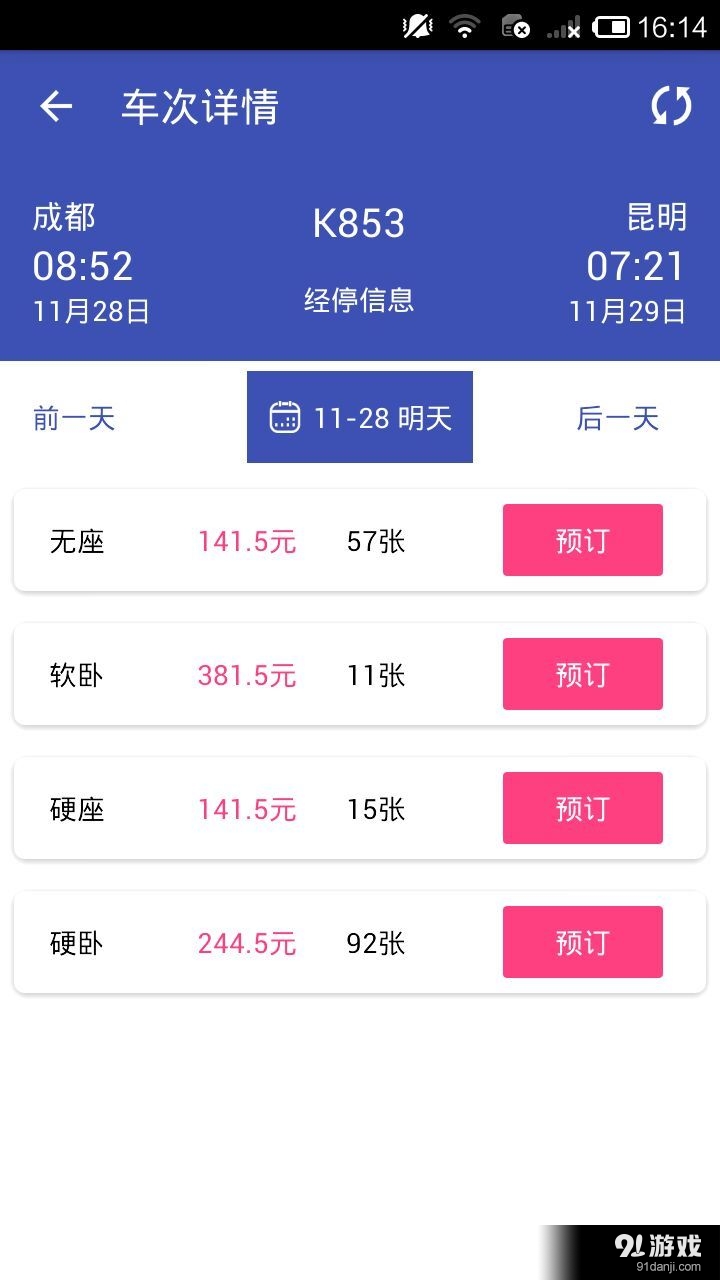This screenshot has width=720, height=1280.
Task: Click the train number K853
Action: point(360,223)
